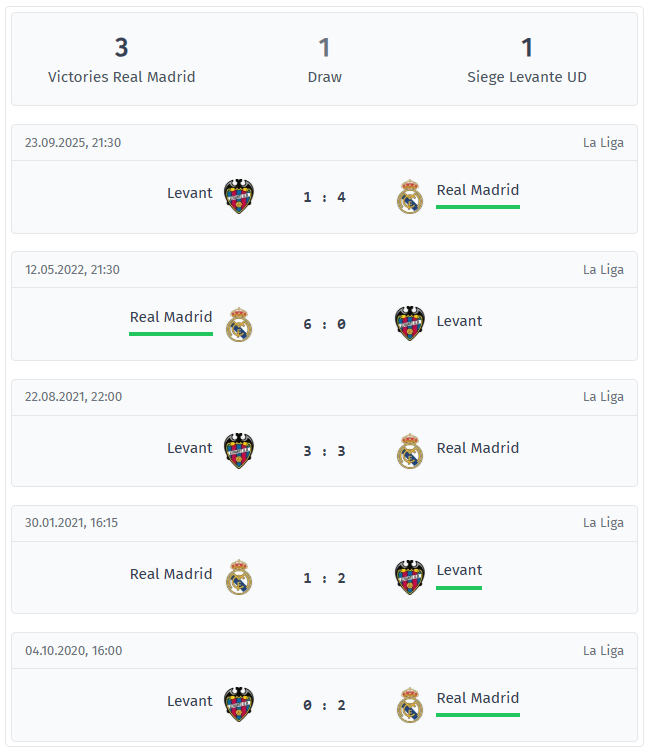This screenshot has width=648, height=754.
Task: Open the 23.09.2025 Levant vs Real Madrid match
Action: [324, 197]
